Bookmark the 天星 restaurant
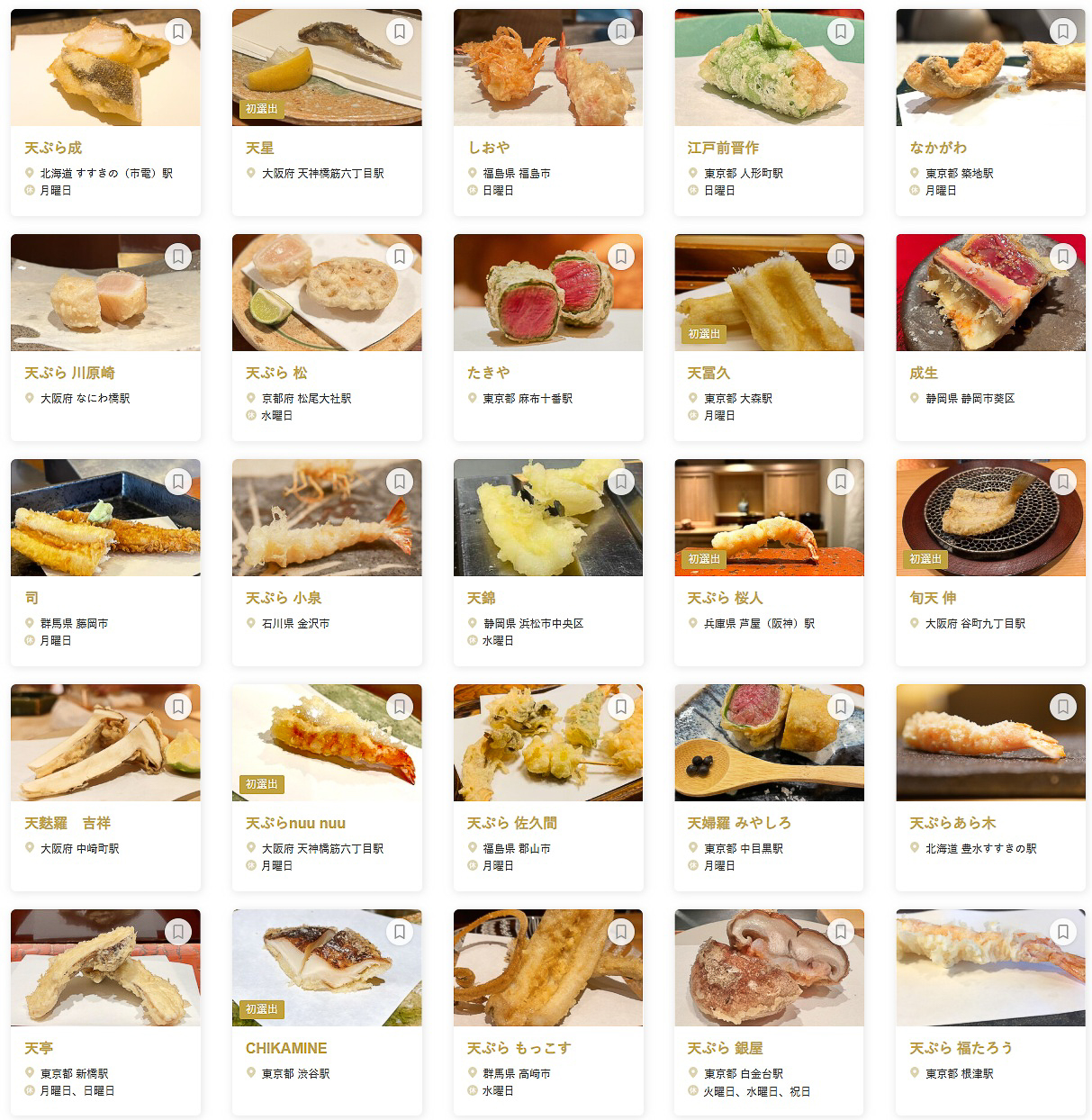 click(x=399, y=32)
